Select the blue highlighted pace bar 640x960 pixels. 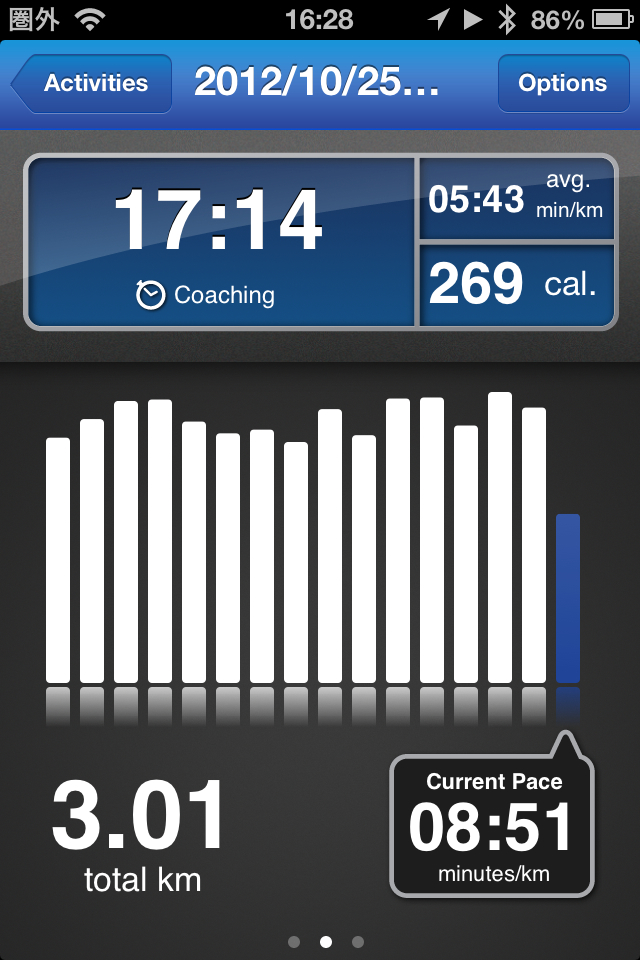pos(568,598)
